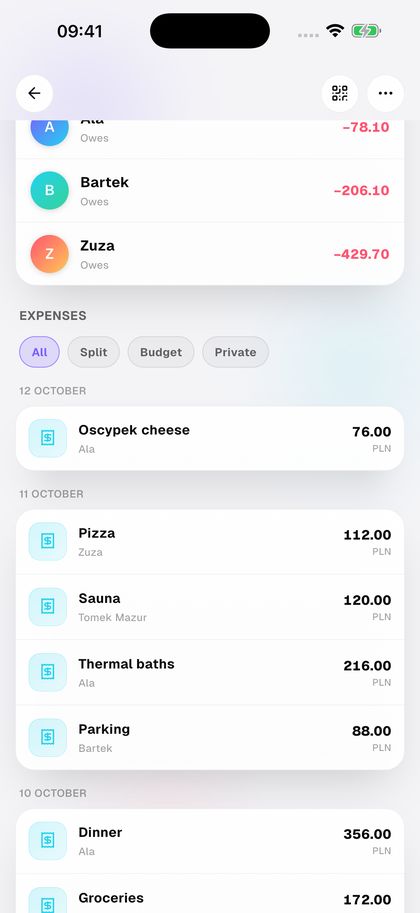The image size is (420, 913).
Task: Select the All expenses chip
Action: pos(40,352)
